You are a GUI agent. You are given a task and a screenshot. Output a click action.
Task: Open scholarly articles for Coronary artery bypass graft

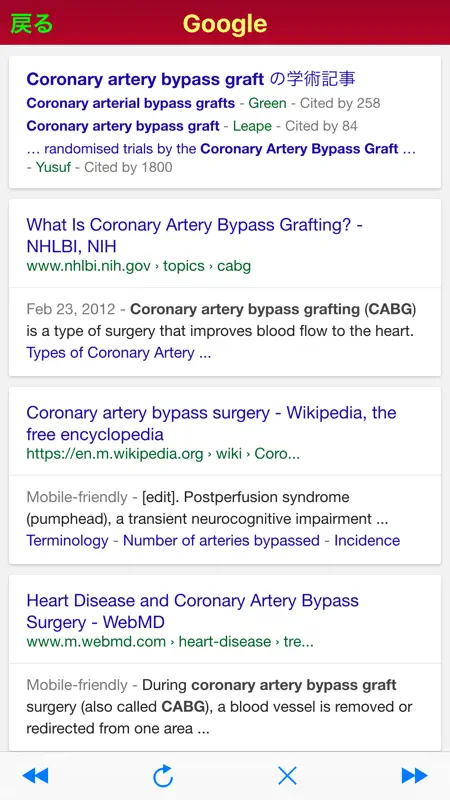[x=191, y=79]
